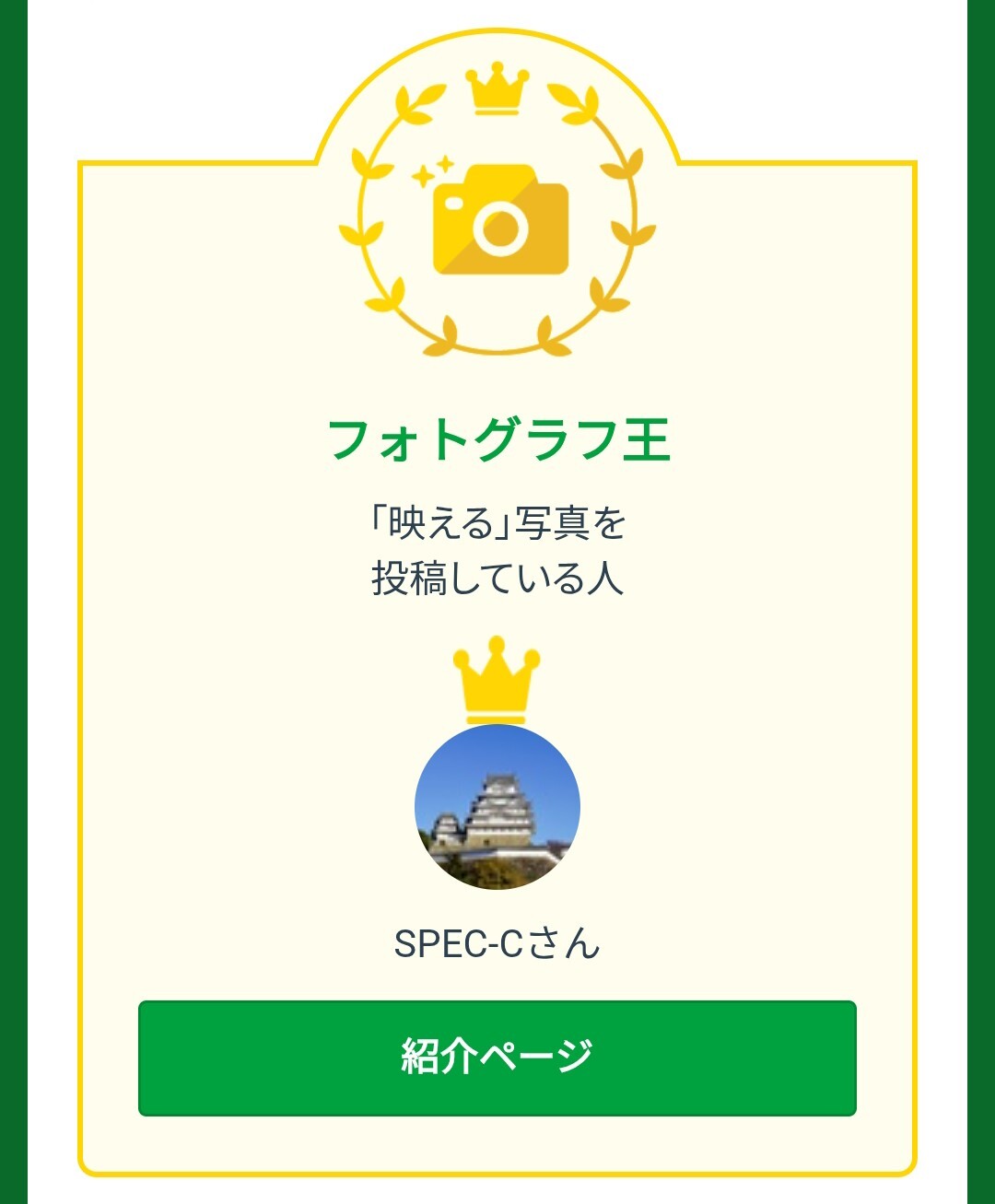Image resolution: width=995 pixels, height=1204 pixels.
Task: Open SPEC-C's castle profile picture
Action: click(497, 807)
